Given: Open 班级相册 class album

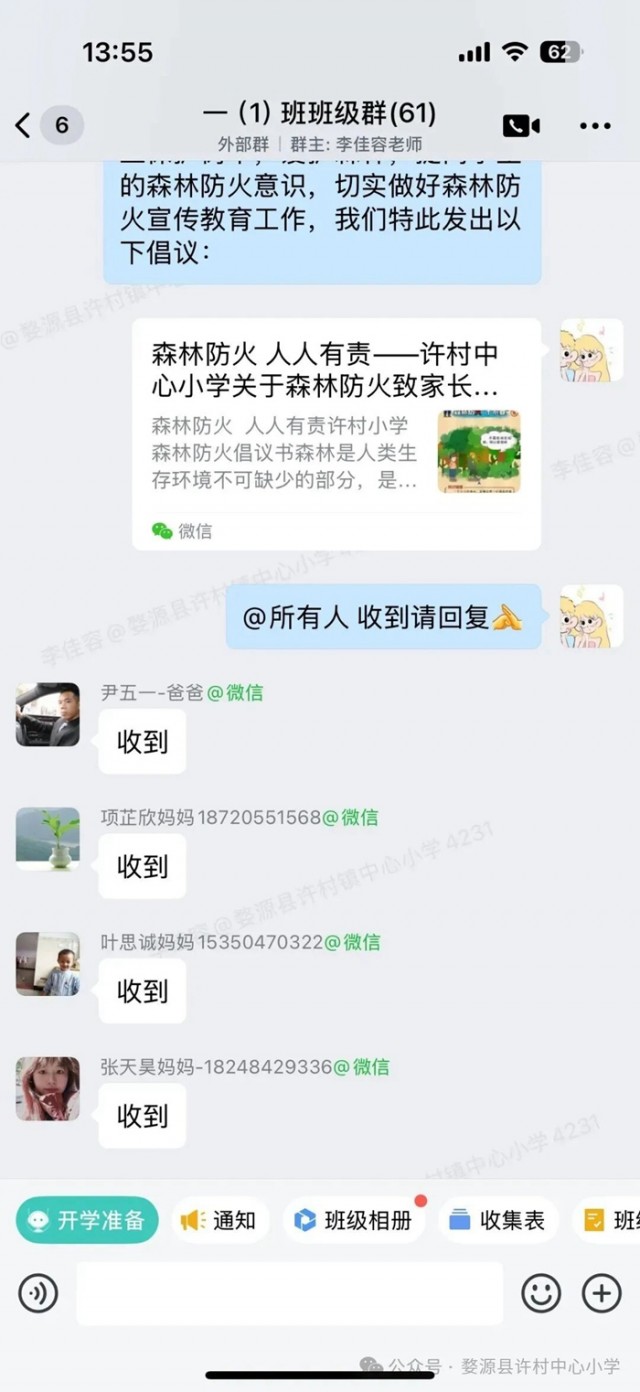Looking at the screenshot, I should pos(354,1220).
